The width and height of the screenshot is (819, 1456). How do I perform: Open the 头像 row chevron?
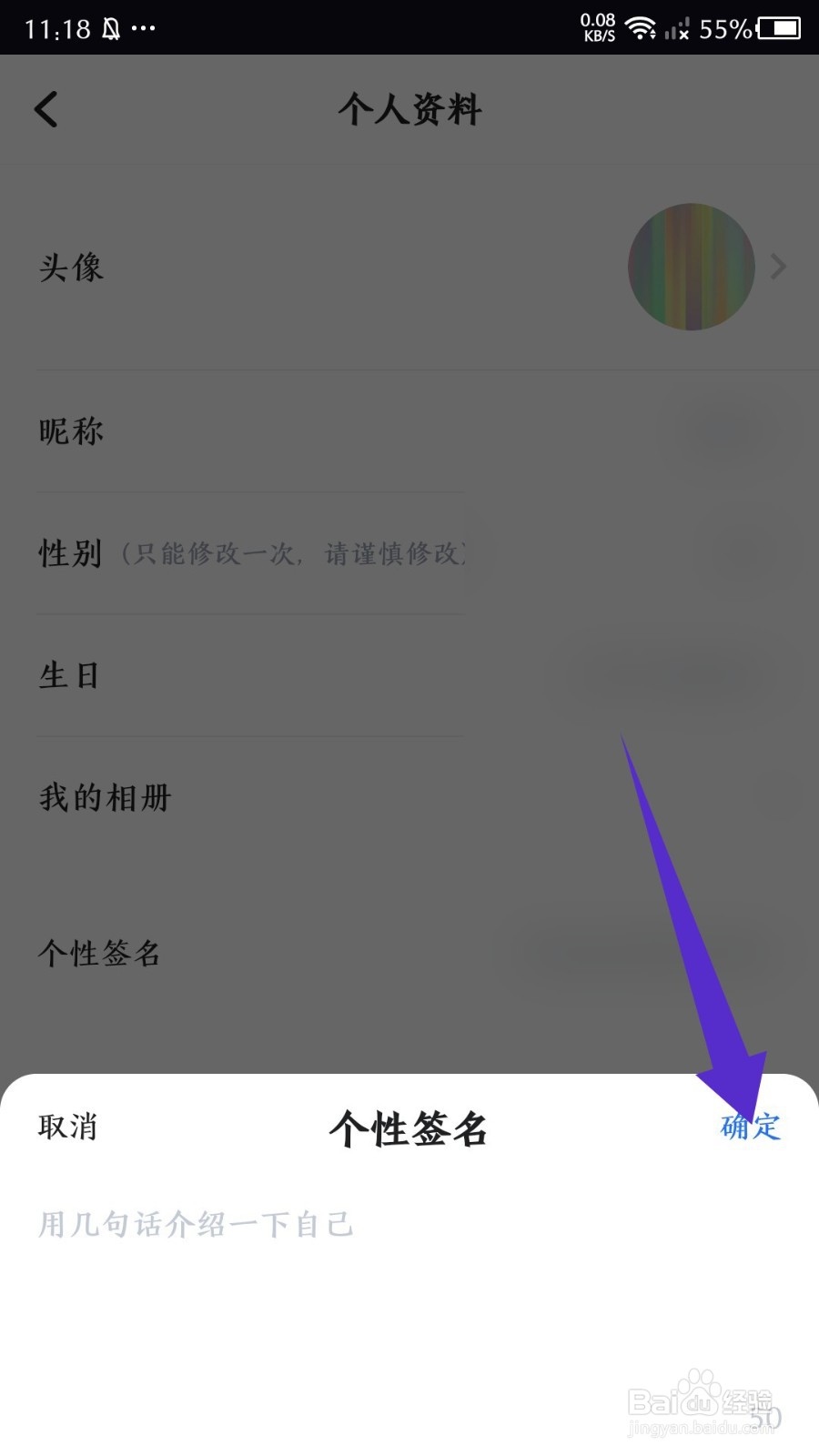click(x=778, y=267)
